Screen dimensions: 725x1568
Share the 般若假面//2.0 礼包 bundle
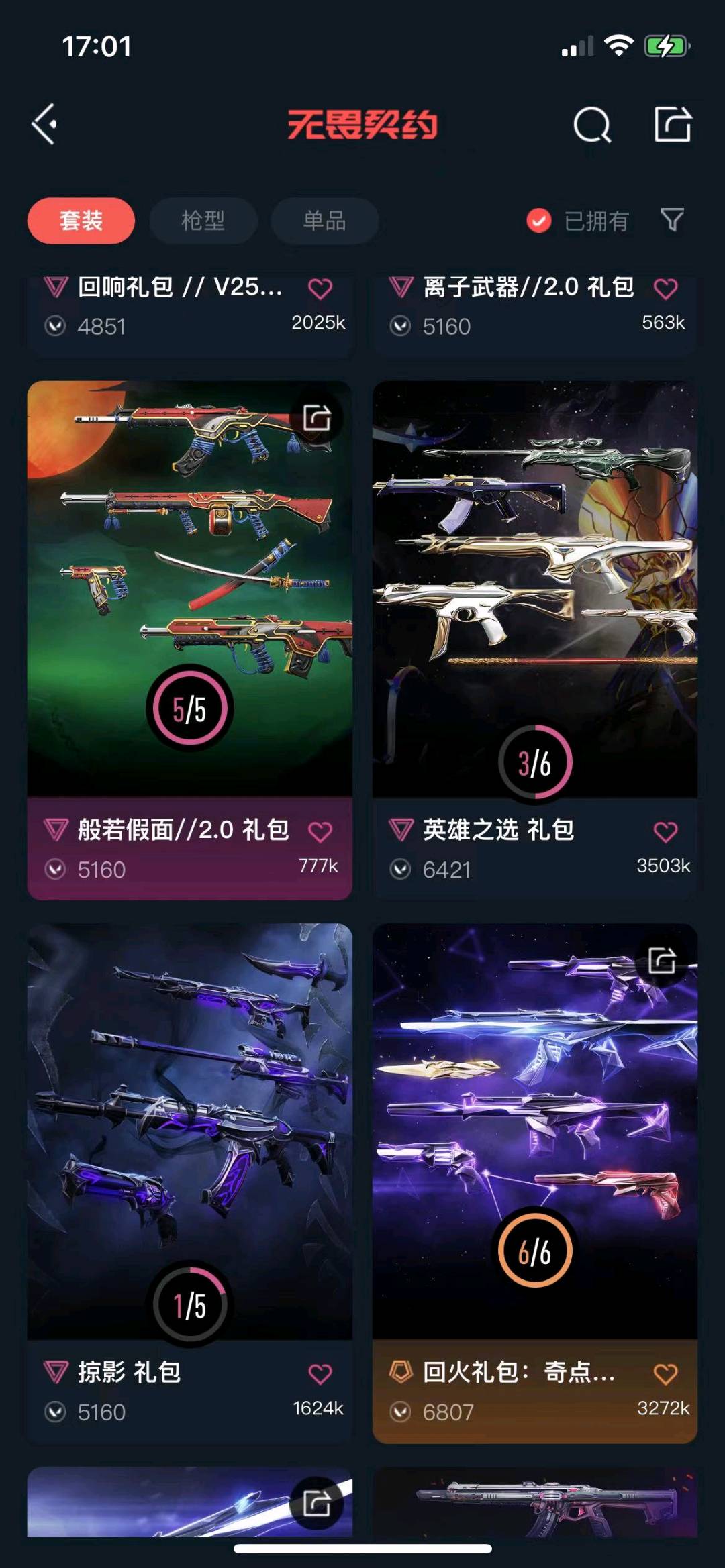click(x=316, y=419)
